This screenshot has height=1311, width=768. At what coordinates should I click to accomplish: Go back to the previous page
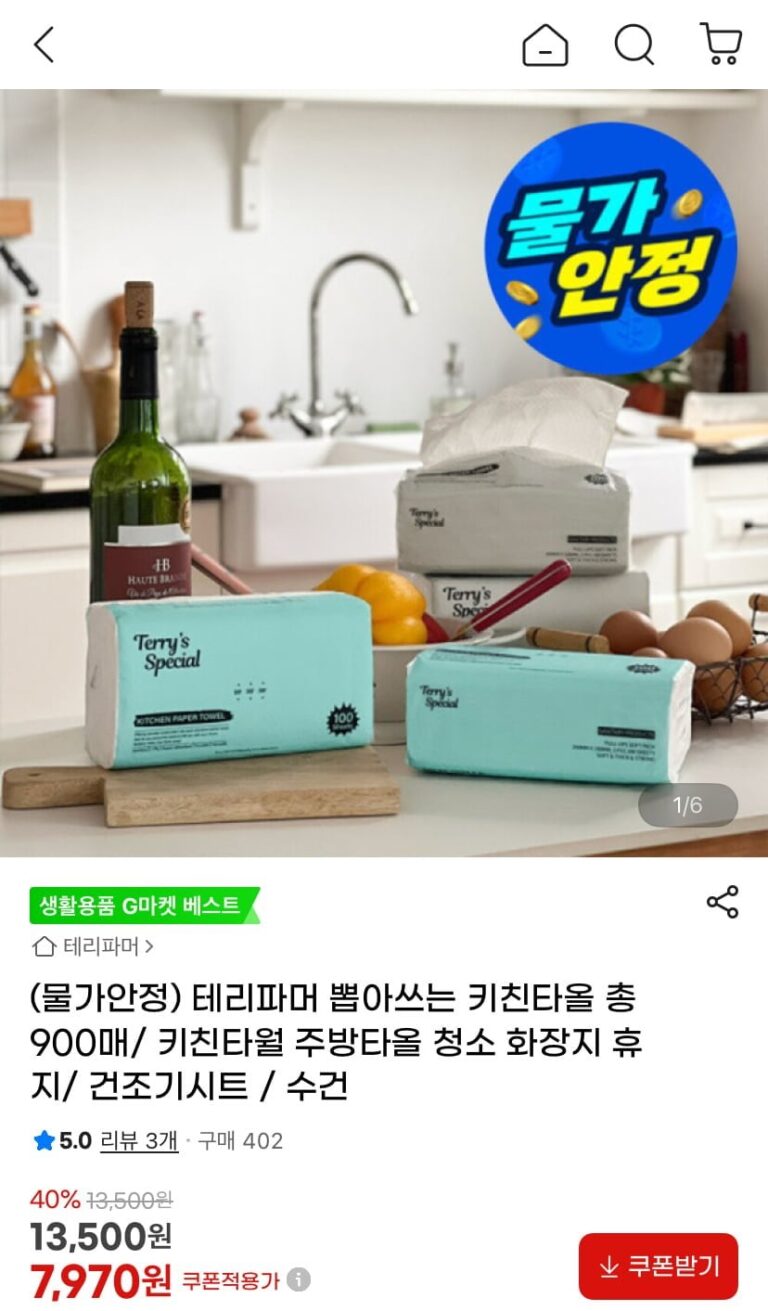click(44, 45)
